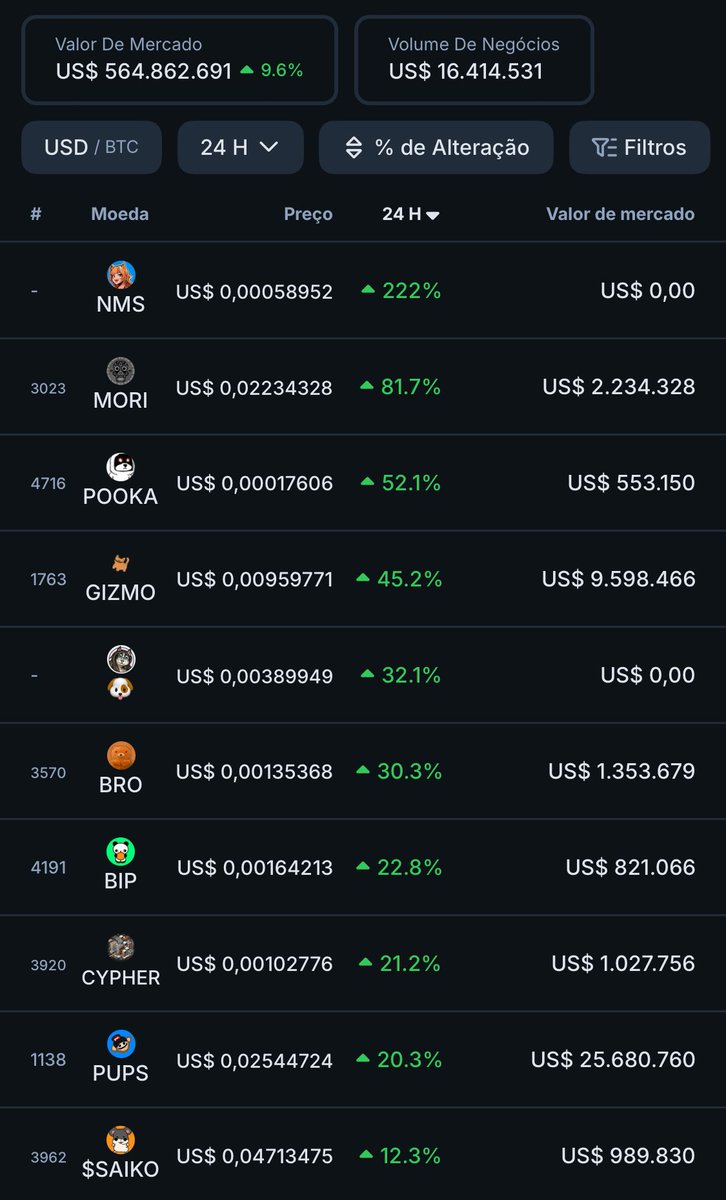Open the coin row priced US$ 0,00389949
The image size is (726, 1200).
point(363,675)
